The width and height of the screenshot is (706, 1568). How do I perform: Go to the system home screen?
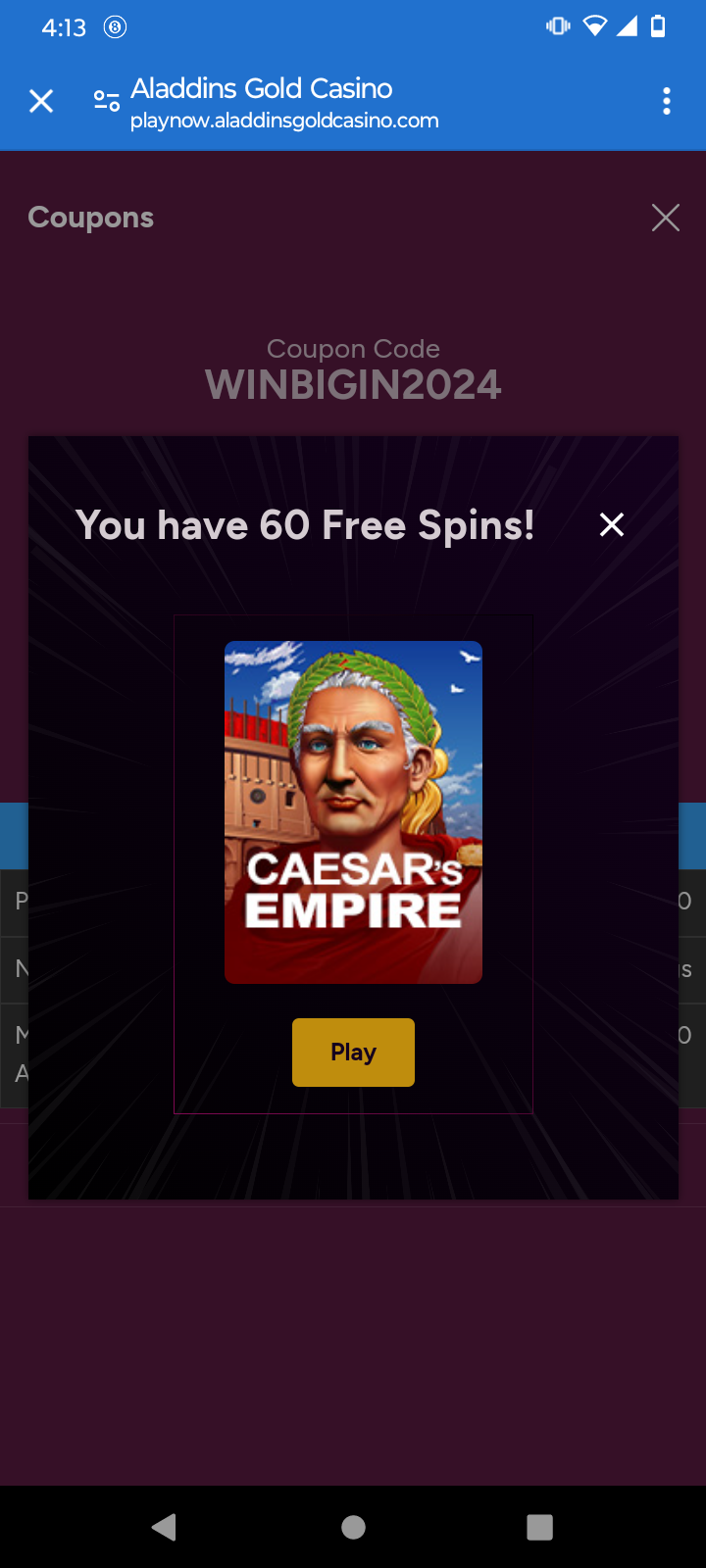353,1527
